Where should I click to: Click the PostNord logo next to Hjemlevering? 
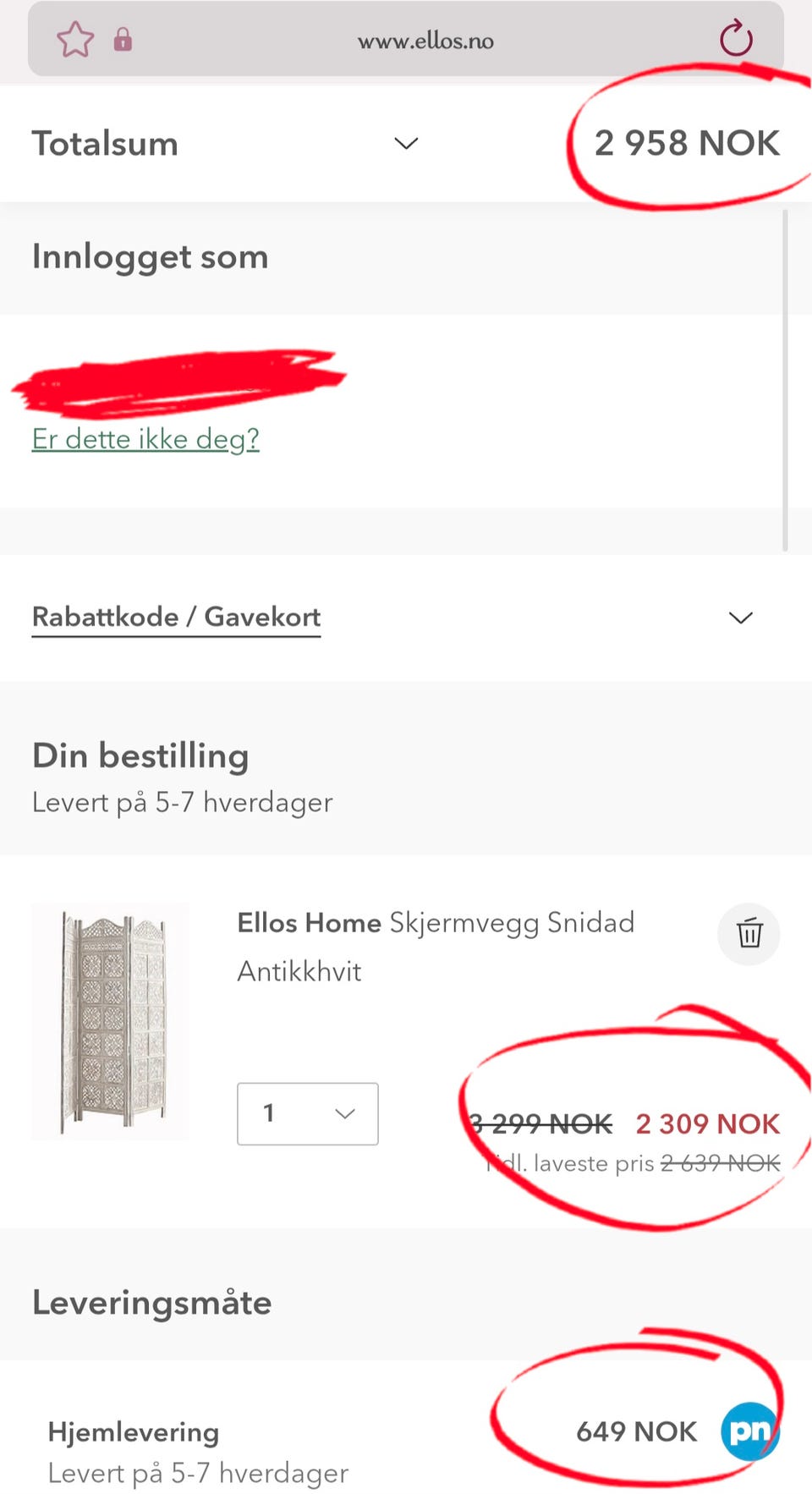[749, 1431]
